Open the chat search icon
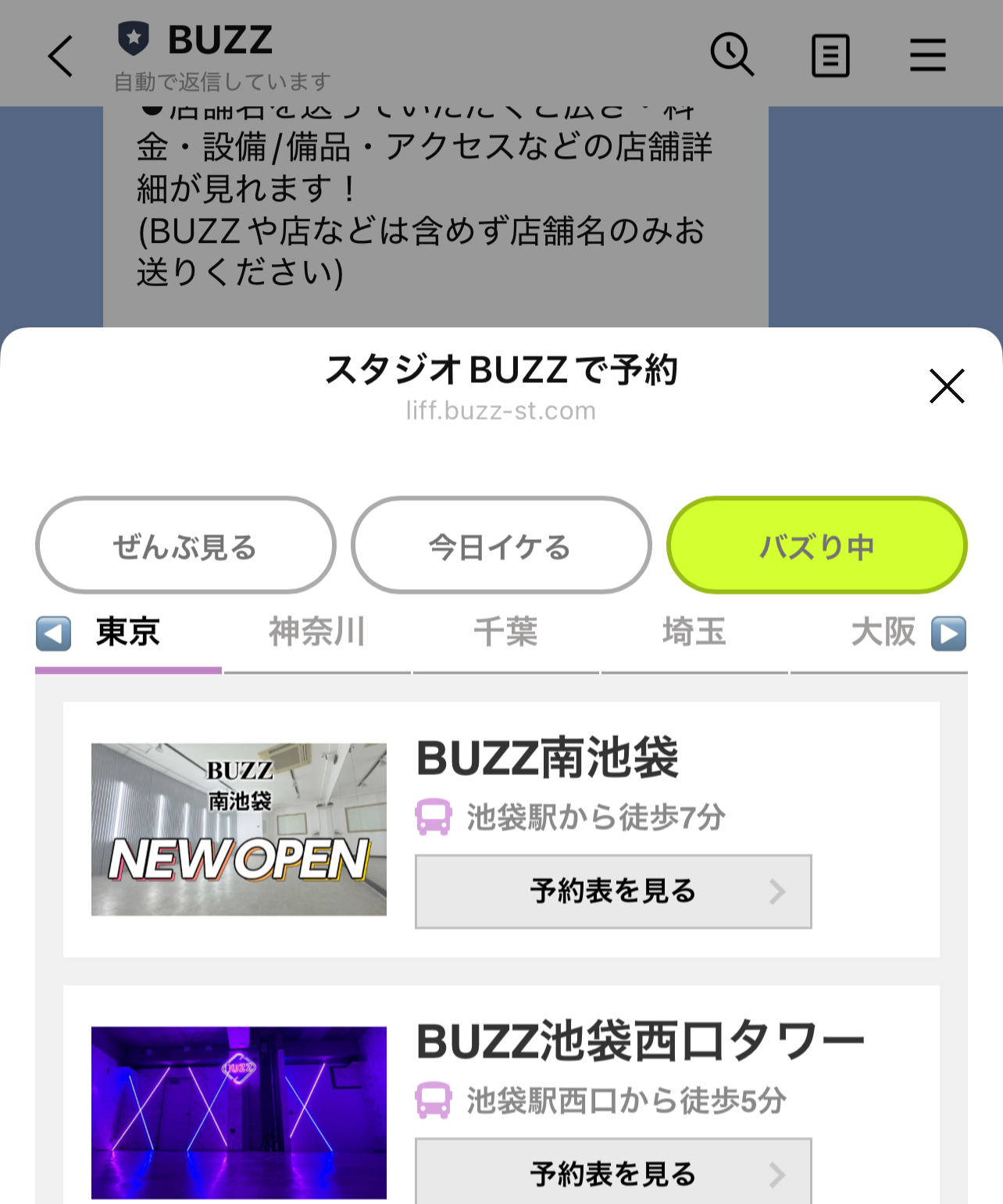The image size is (1003, 1204). coord(731,55)
